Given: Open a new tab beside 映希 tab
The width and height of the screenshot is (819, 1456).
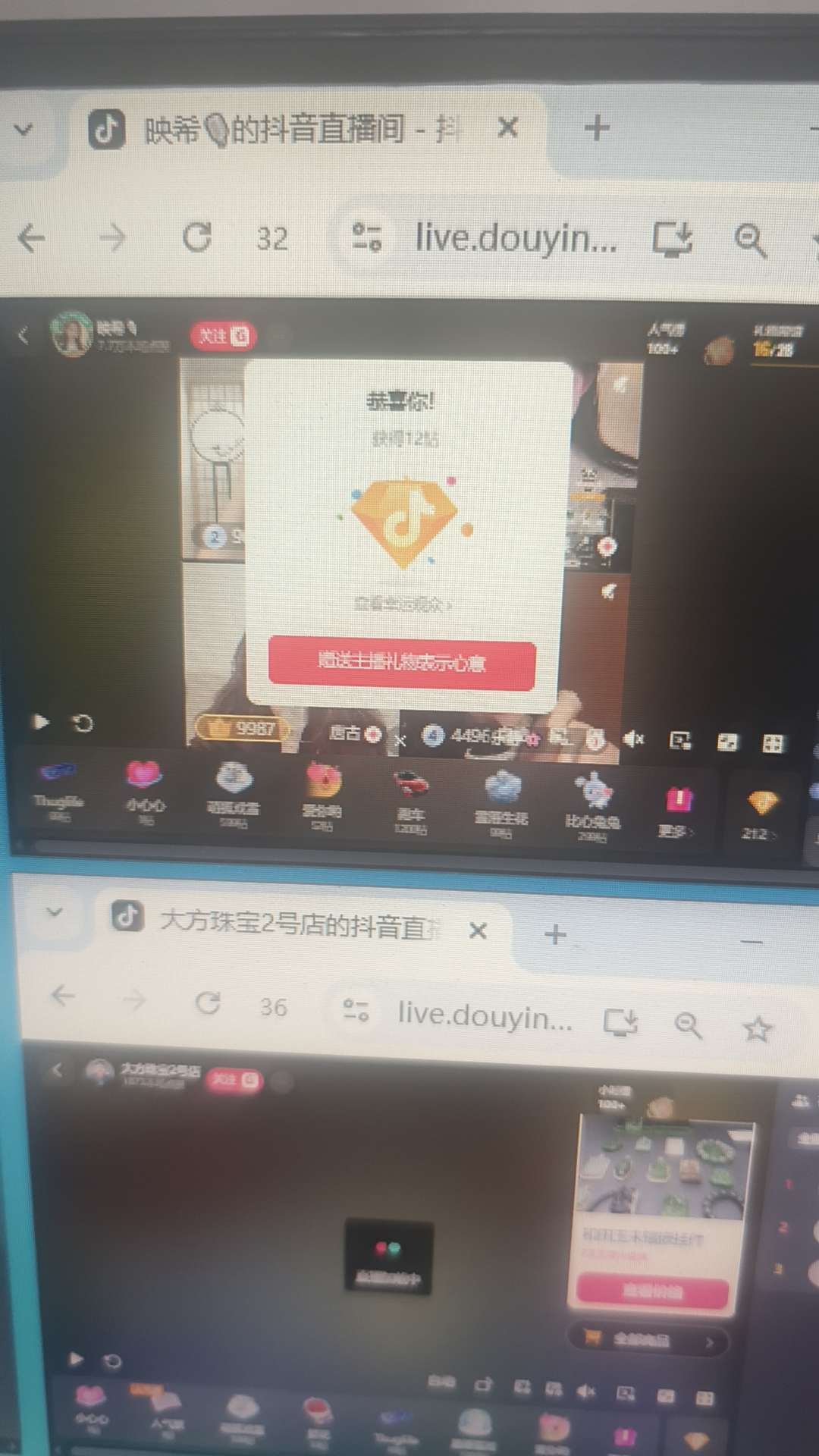Looking at the screenshot, I should [x=597, y=127].
